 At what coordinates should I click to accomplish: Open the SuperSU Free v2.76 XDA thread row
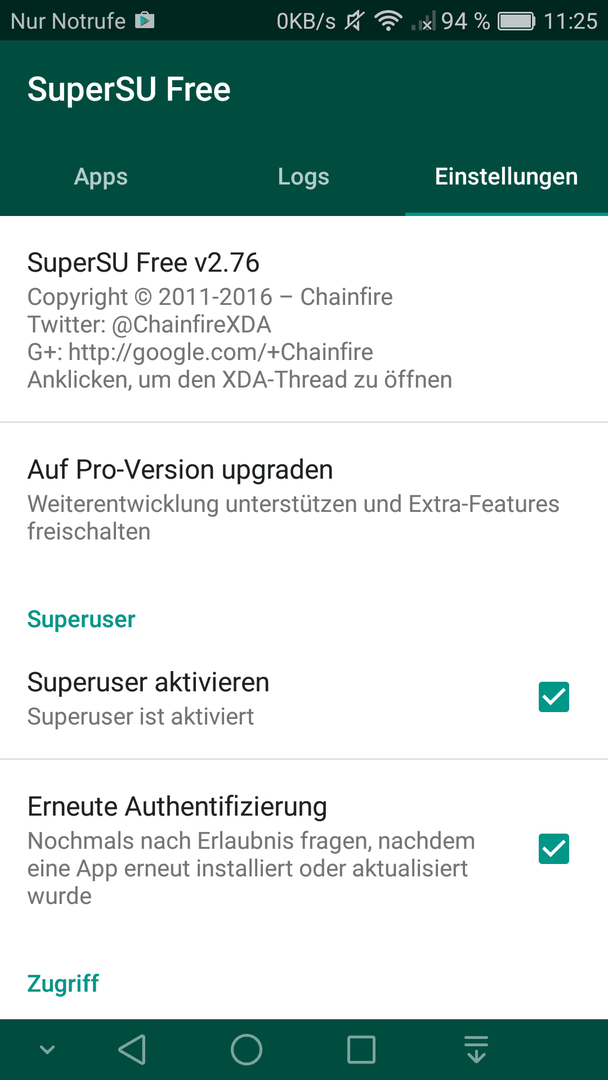pyautogui.click(x=304, y=320)
